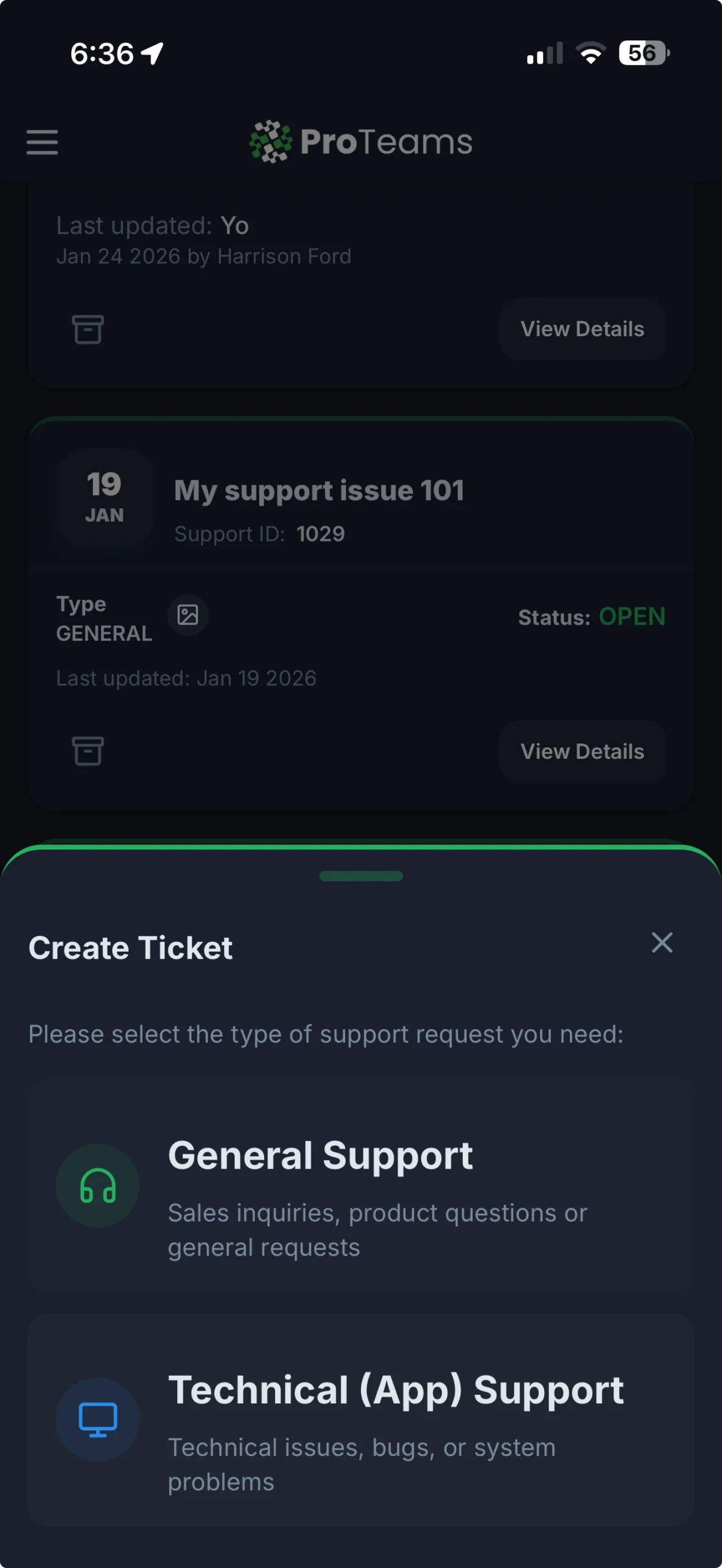Collapse the Create Ticket panel

point(360,876)
